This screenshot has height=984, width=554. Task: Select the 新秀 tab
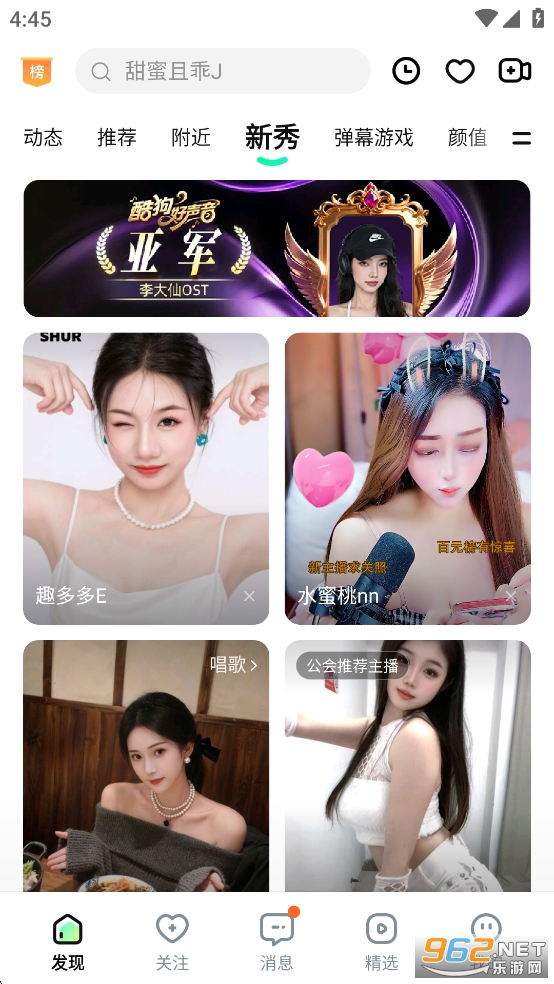272,137
